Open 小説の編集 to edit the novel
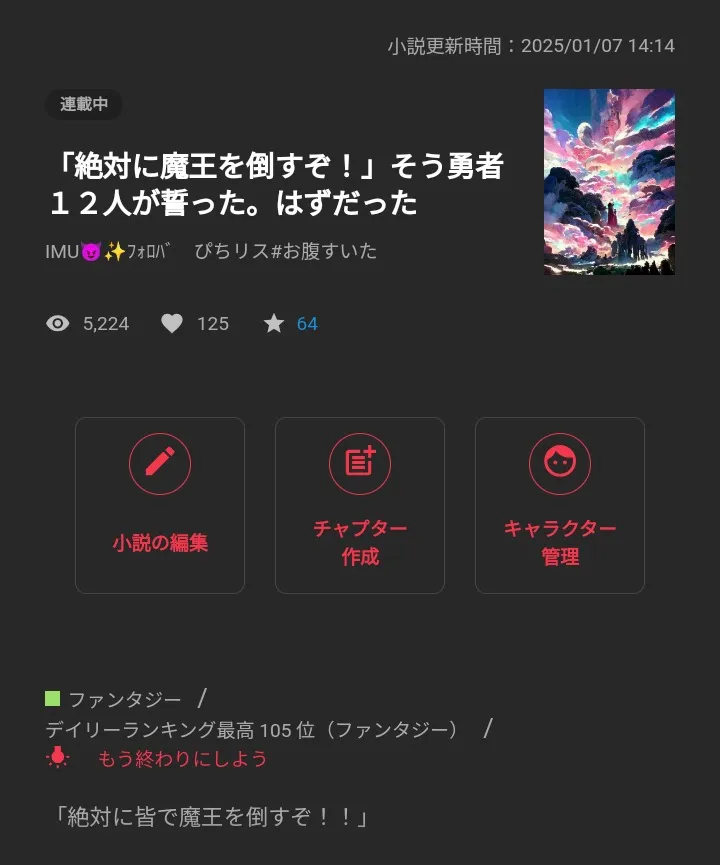Image resolution: width=720 pixels, height=865 pixels. tap(160, 505)
